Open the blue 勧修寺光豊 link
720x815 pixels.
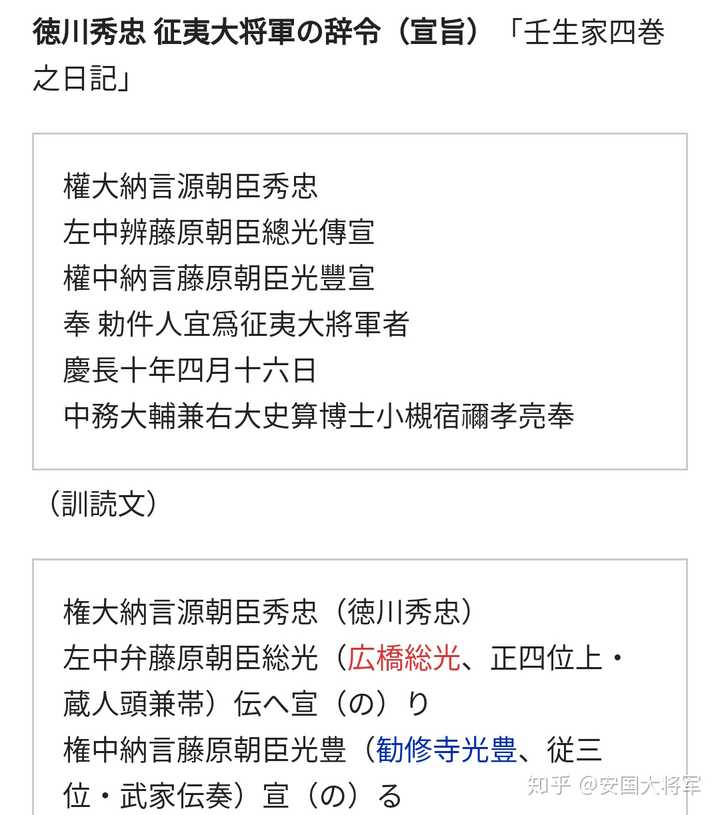tap(447, 750)
